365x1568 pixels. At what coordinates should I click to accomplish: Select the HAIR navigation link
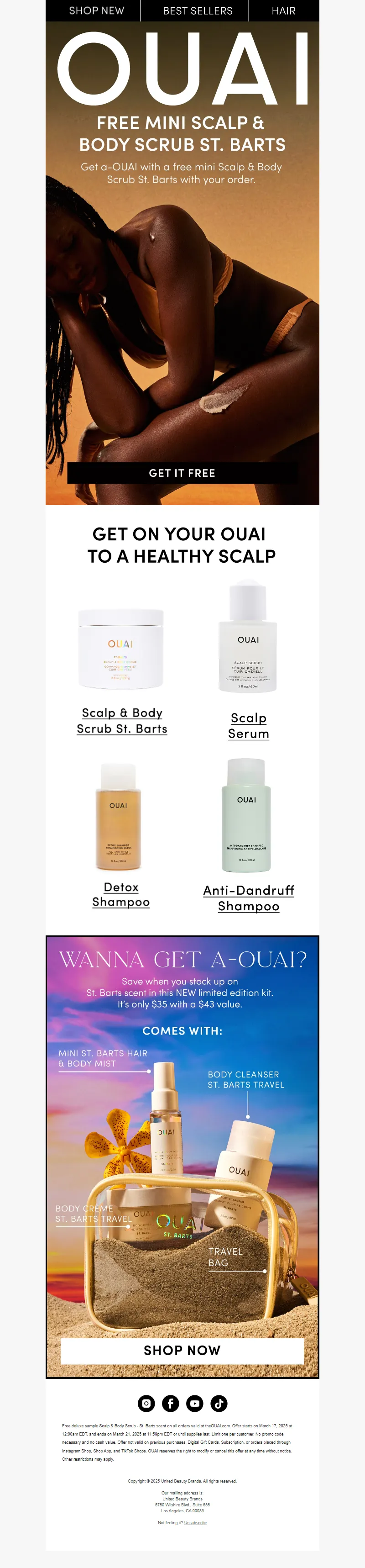tap(283, 11)
